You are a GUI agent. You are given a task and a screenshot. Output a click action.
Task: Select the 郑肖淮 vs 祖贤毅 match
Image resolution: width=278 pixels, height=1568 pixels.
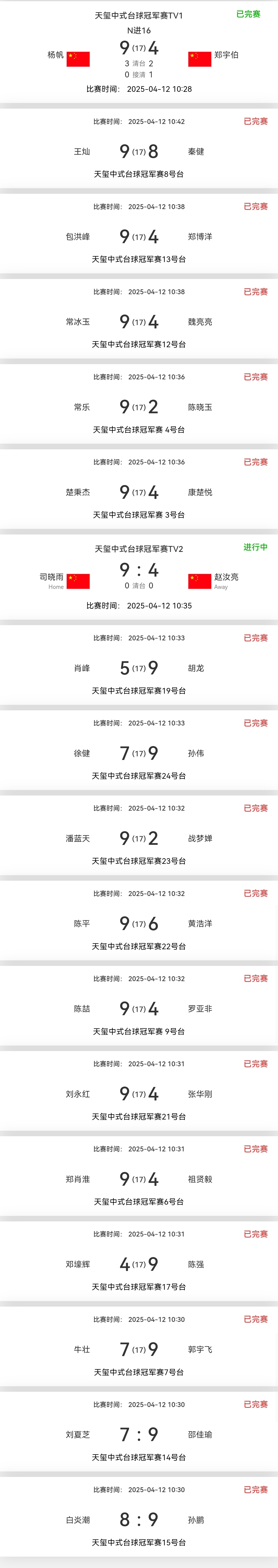click(139, 1180)
